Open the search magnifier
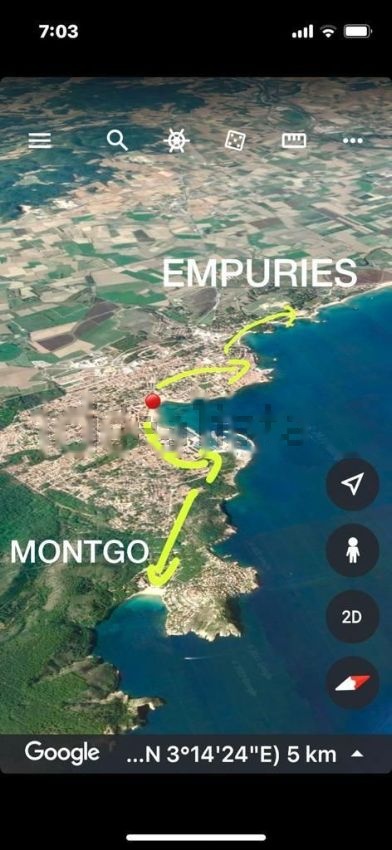Viewport: 392px width, 850px height. [117, 140]
